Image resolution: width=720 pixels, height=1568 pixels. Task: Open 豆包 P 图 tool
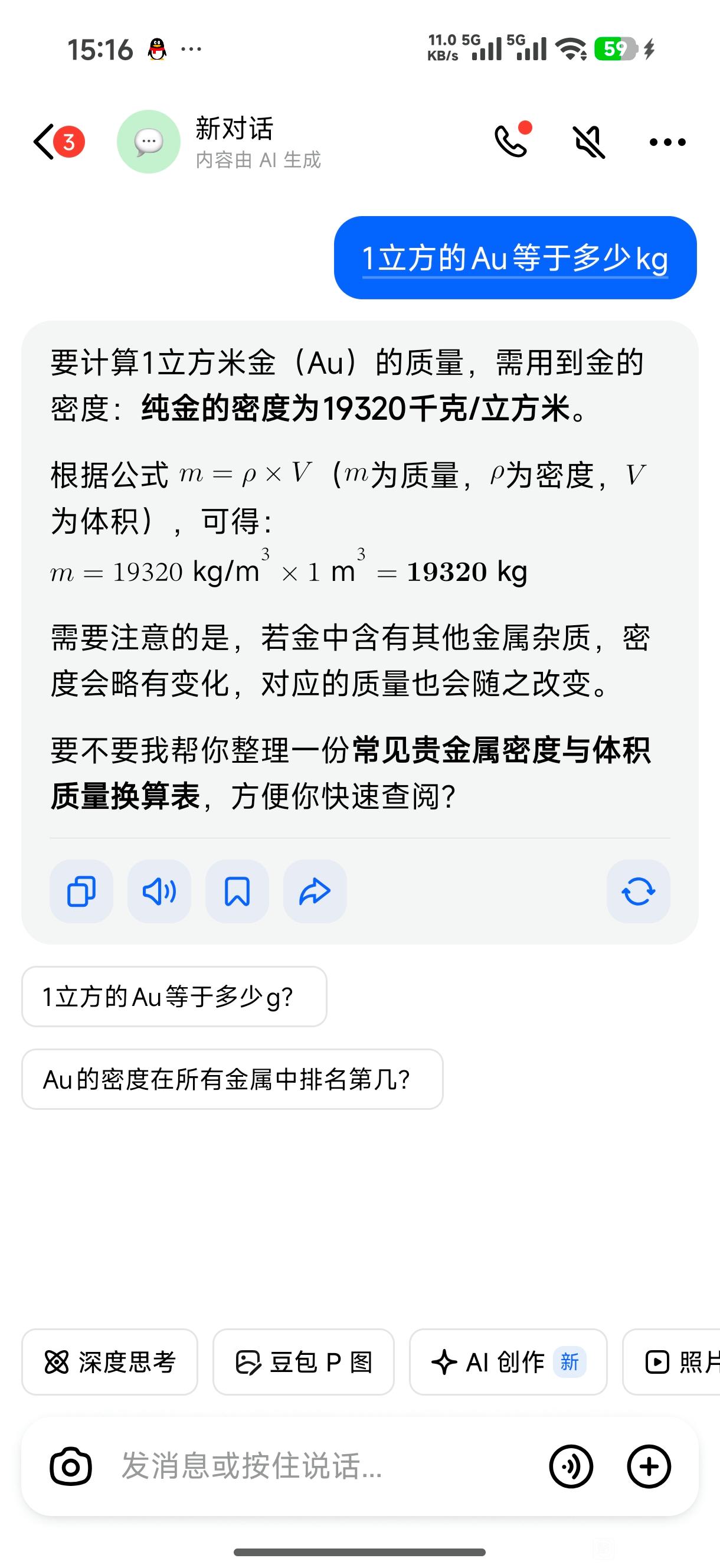tap(303, 1361)
